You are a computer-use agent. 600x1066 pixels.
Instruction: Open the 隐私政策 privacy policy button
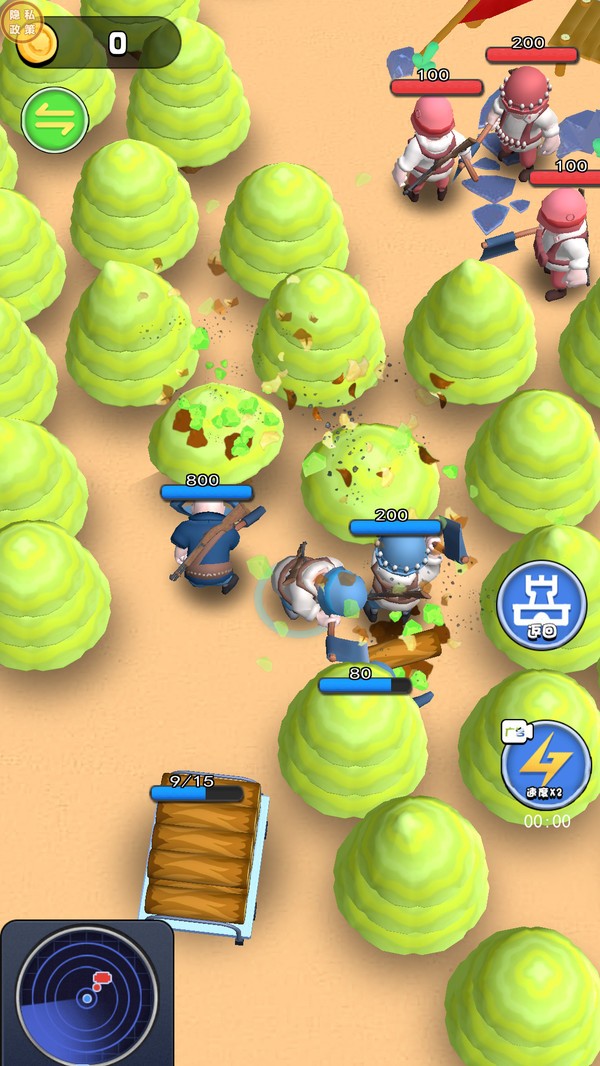coord(19,19)
